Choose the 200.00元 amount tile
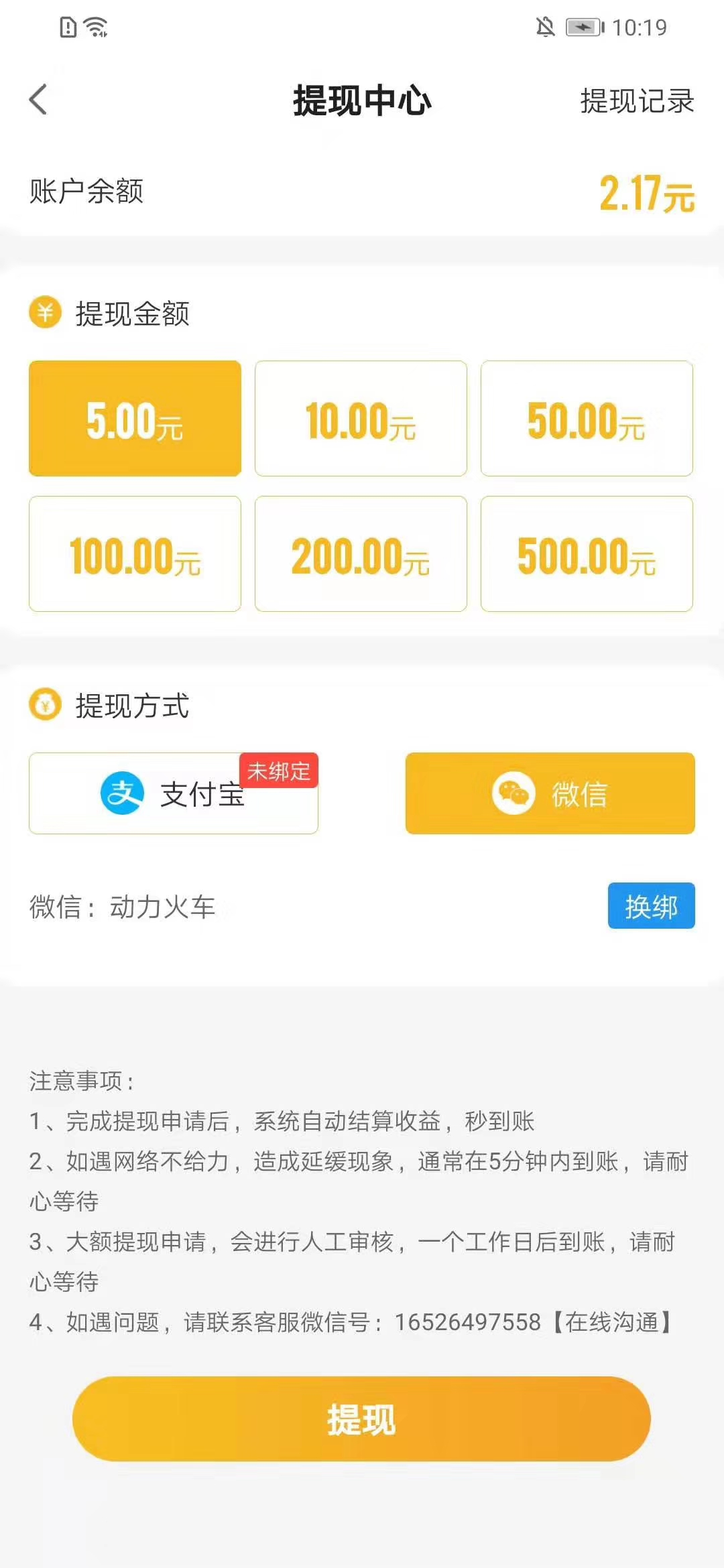The width and height of the screenshot is (724, 1568). point(361,554)
